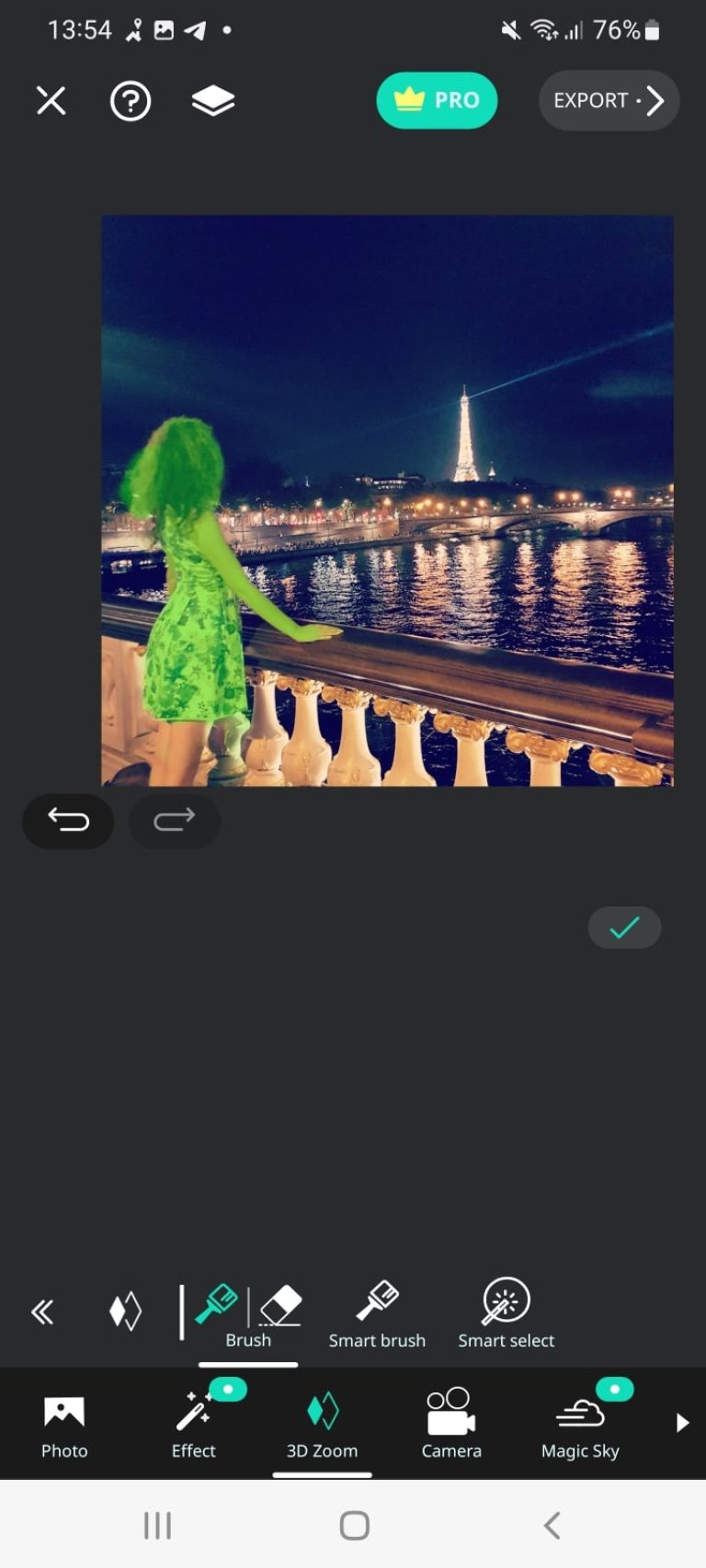Open the layers panel icon

click(212, 100)
